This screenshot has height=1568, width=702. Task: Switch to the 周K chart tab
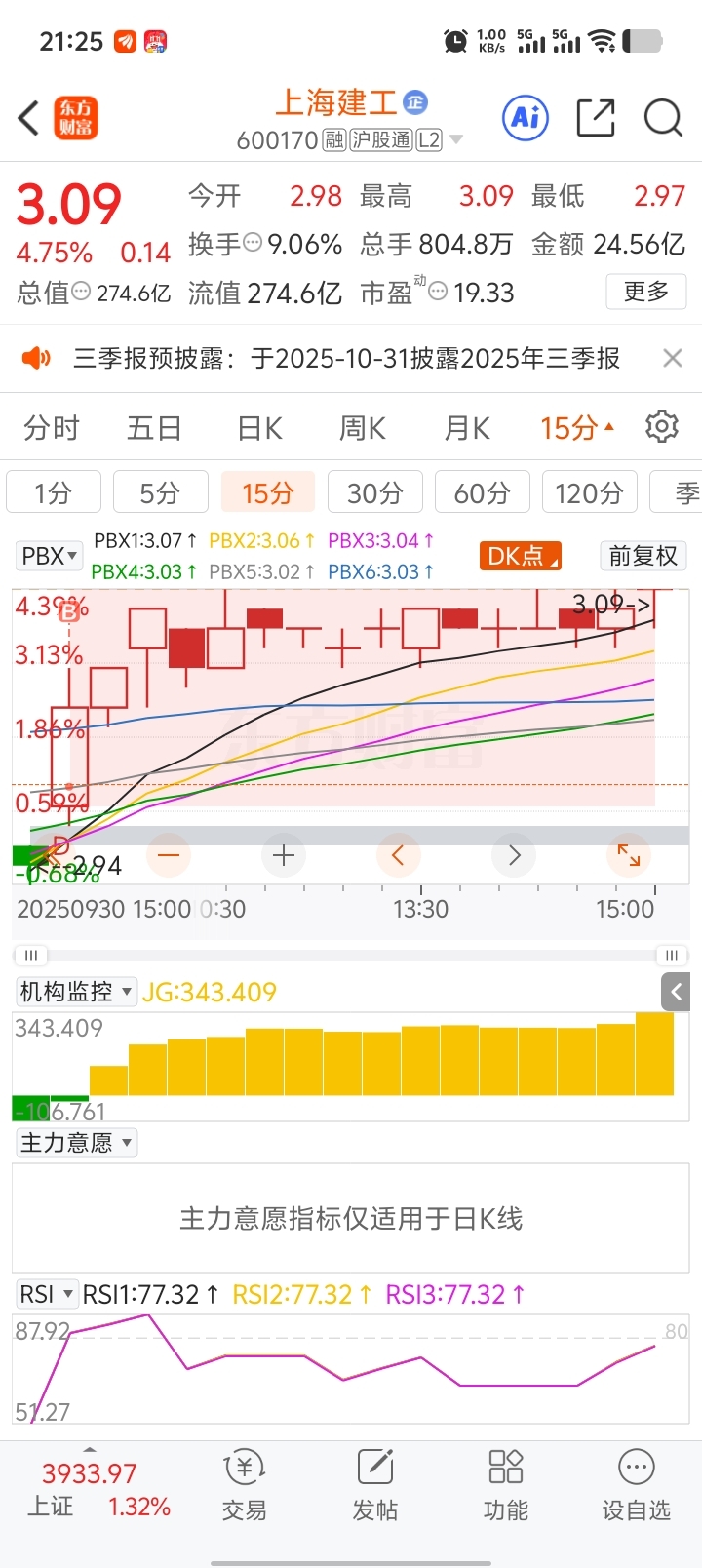(363, 428)
